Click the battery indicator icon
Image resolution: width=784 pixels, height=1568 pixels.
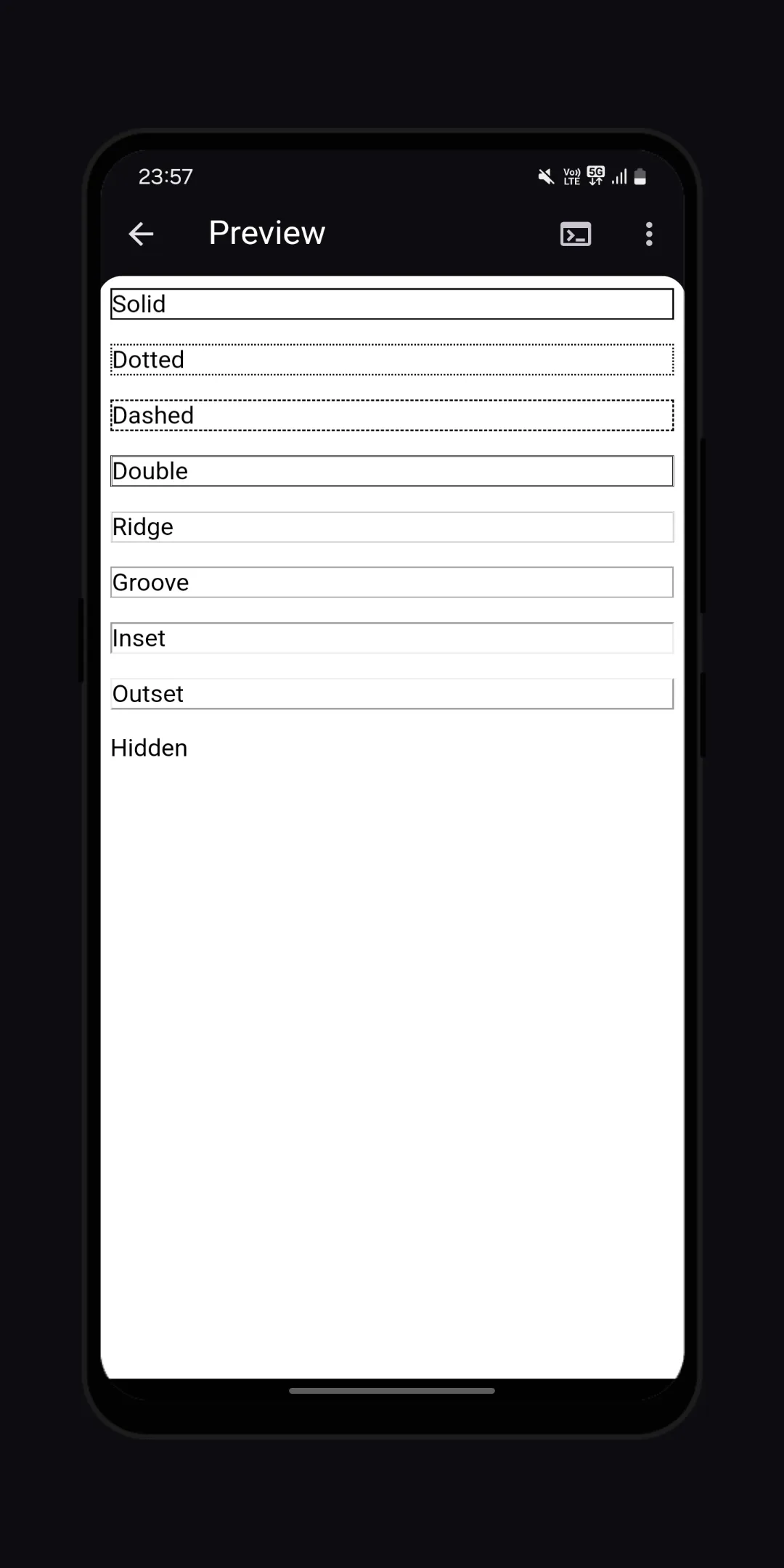point(640,176)
